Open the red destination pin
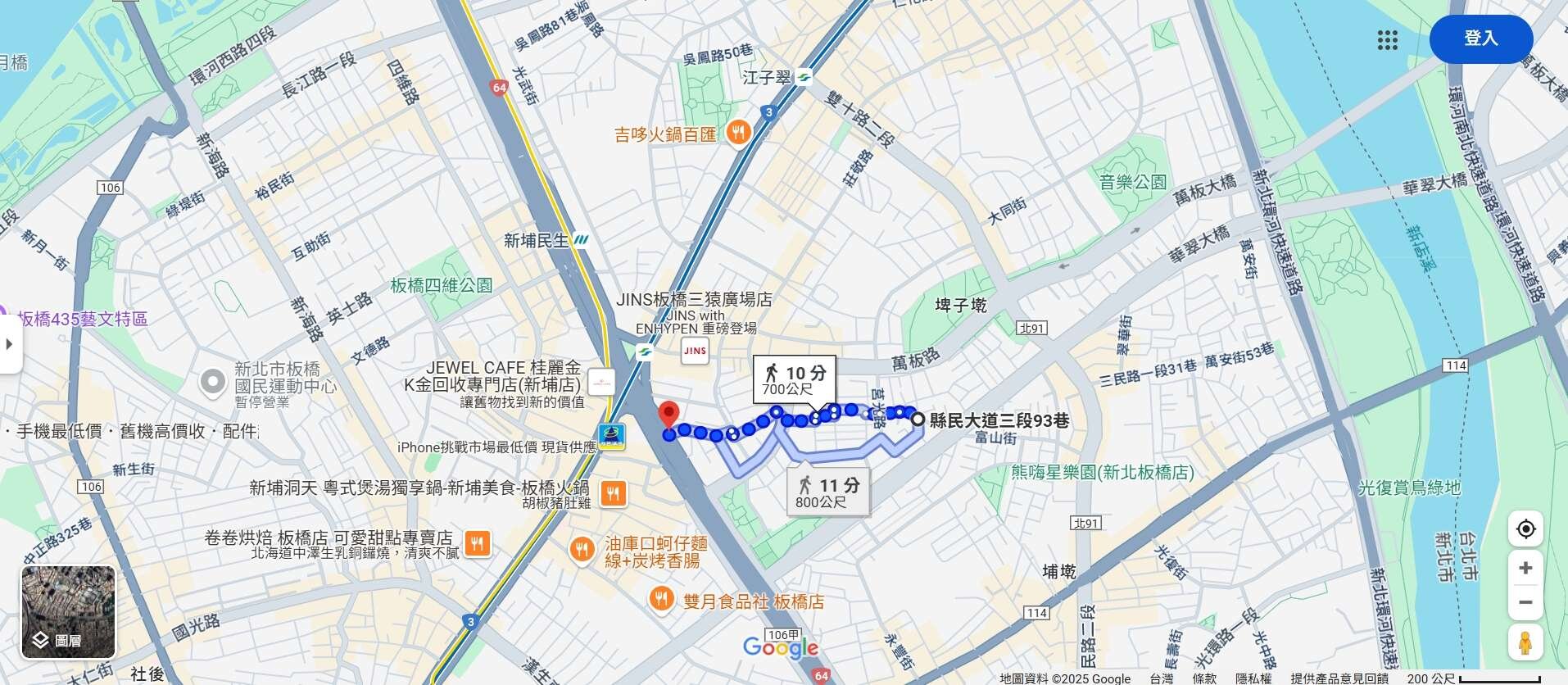Viewport: 1568px width, 685px height. 668,414
